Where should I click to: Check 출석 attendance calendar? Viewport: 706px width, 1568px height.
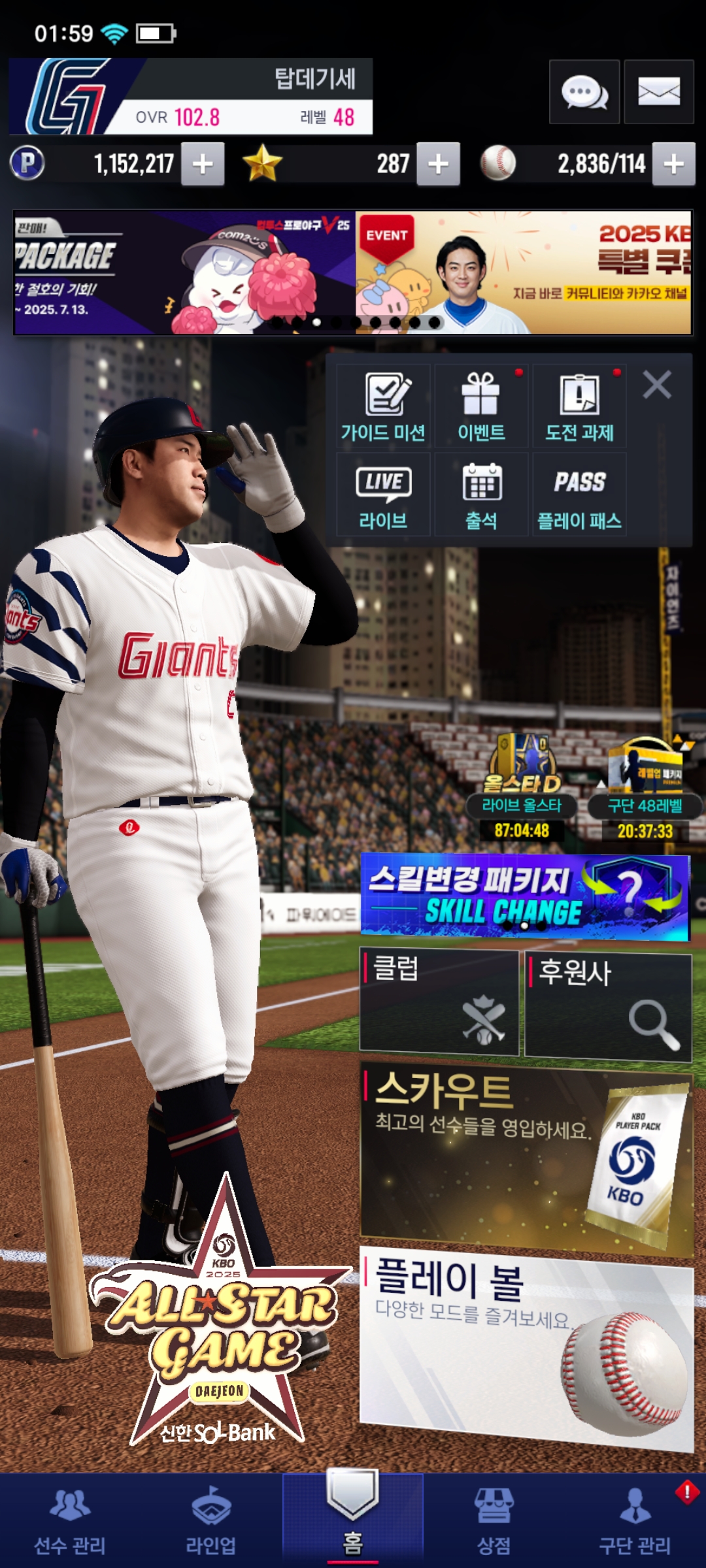point(481,495)
